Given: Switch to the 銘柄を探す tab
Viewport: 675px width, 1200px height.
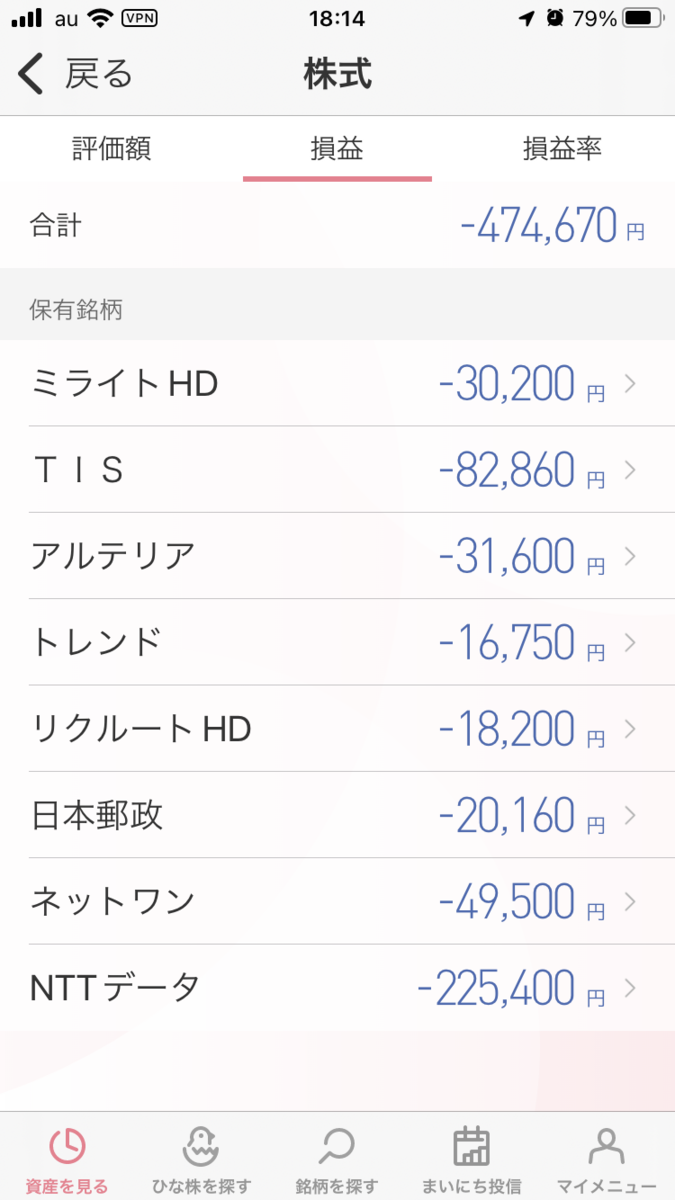Looking at the screenshot, I should (337, 1158).
